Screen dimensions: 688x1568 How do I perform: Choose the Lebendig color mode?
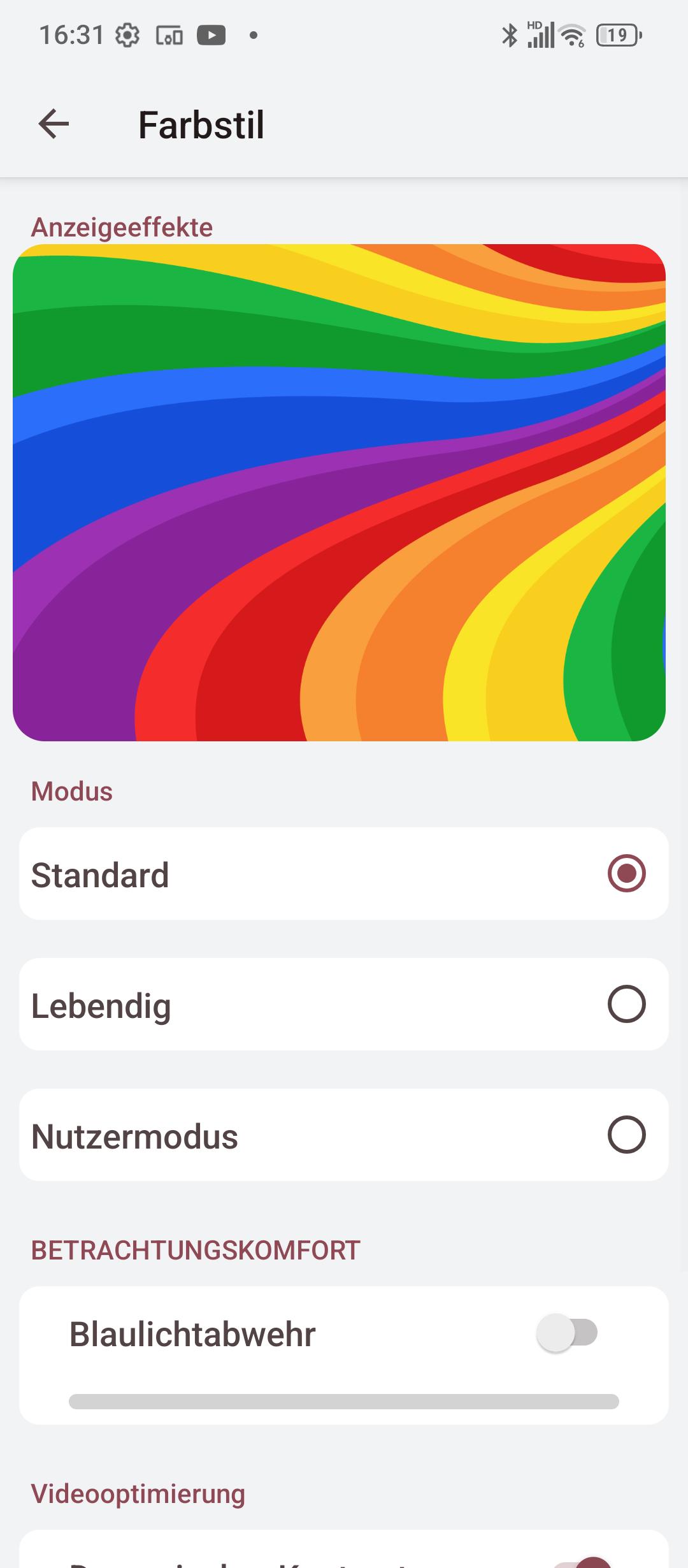pos(626,1005)
